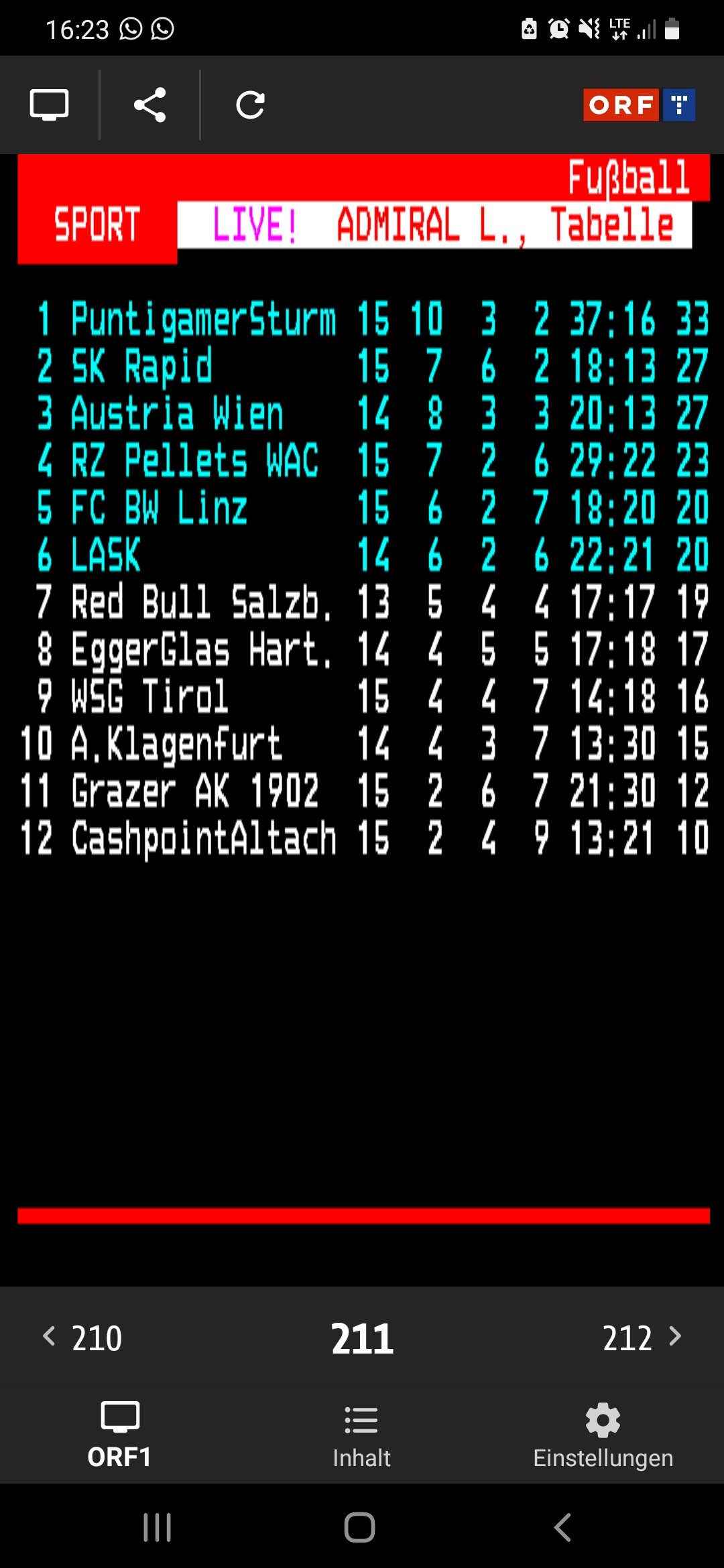
Task: Go to previous page 210
Action: click(82, 1338)
